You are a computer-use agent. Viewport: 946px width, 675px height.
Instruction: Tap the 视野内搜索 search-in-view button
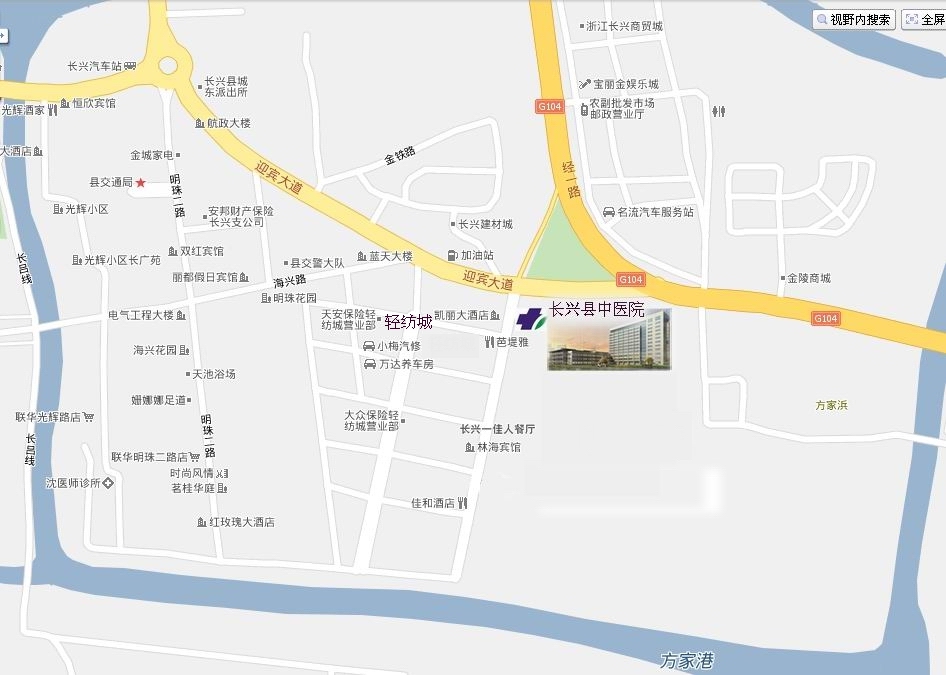click(x=853, y=19)
